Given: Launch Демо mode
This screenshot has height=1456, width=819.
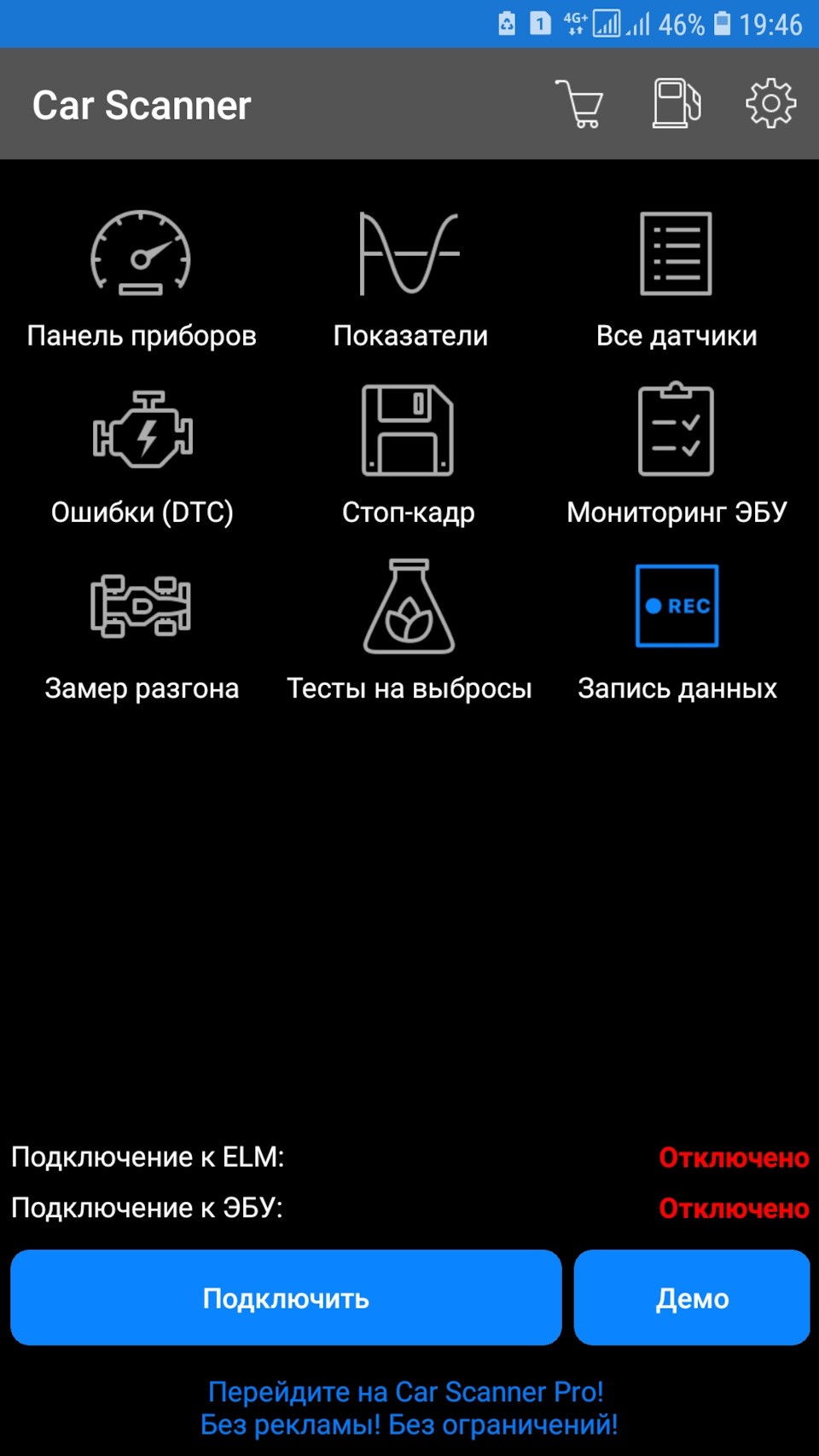Looking at the screenshot, I should click(x=691, y=1298).
